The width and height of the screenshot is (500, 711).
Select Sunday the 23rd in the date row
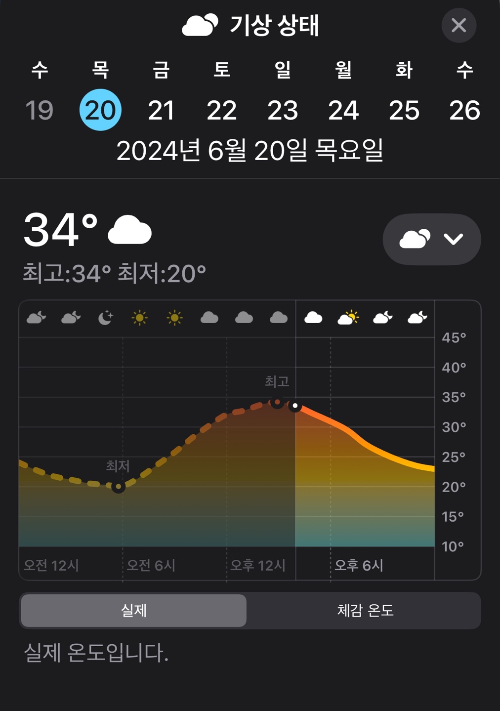(x=282, y=110)
